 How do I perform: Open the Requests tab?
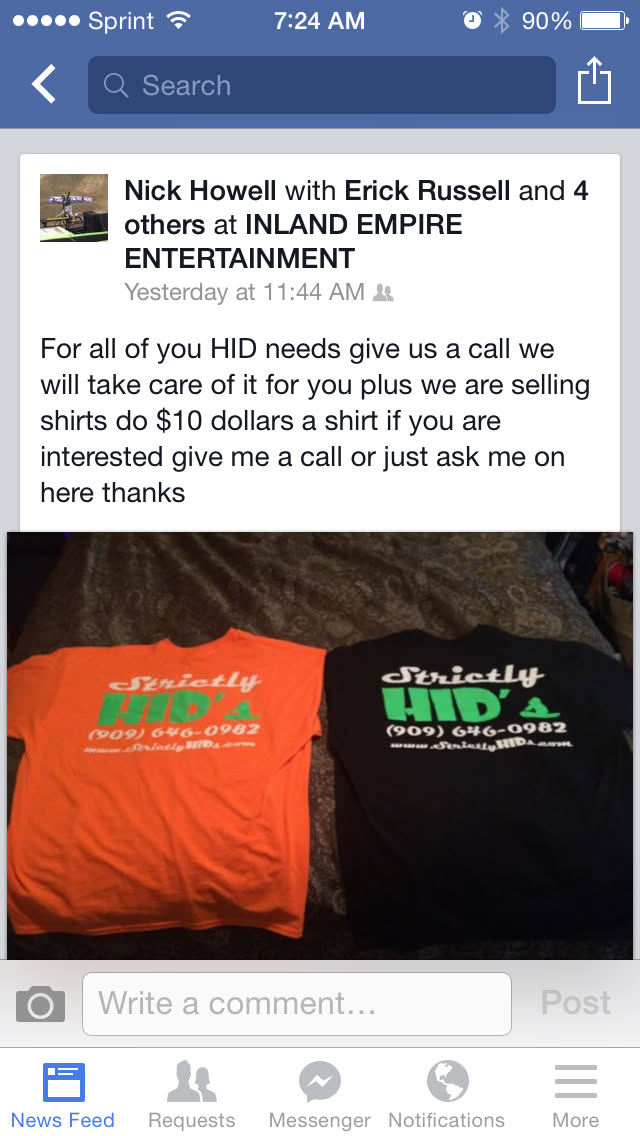(191, 1095)
